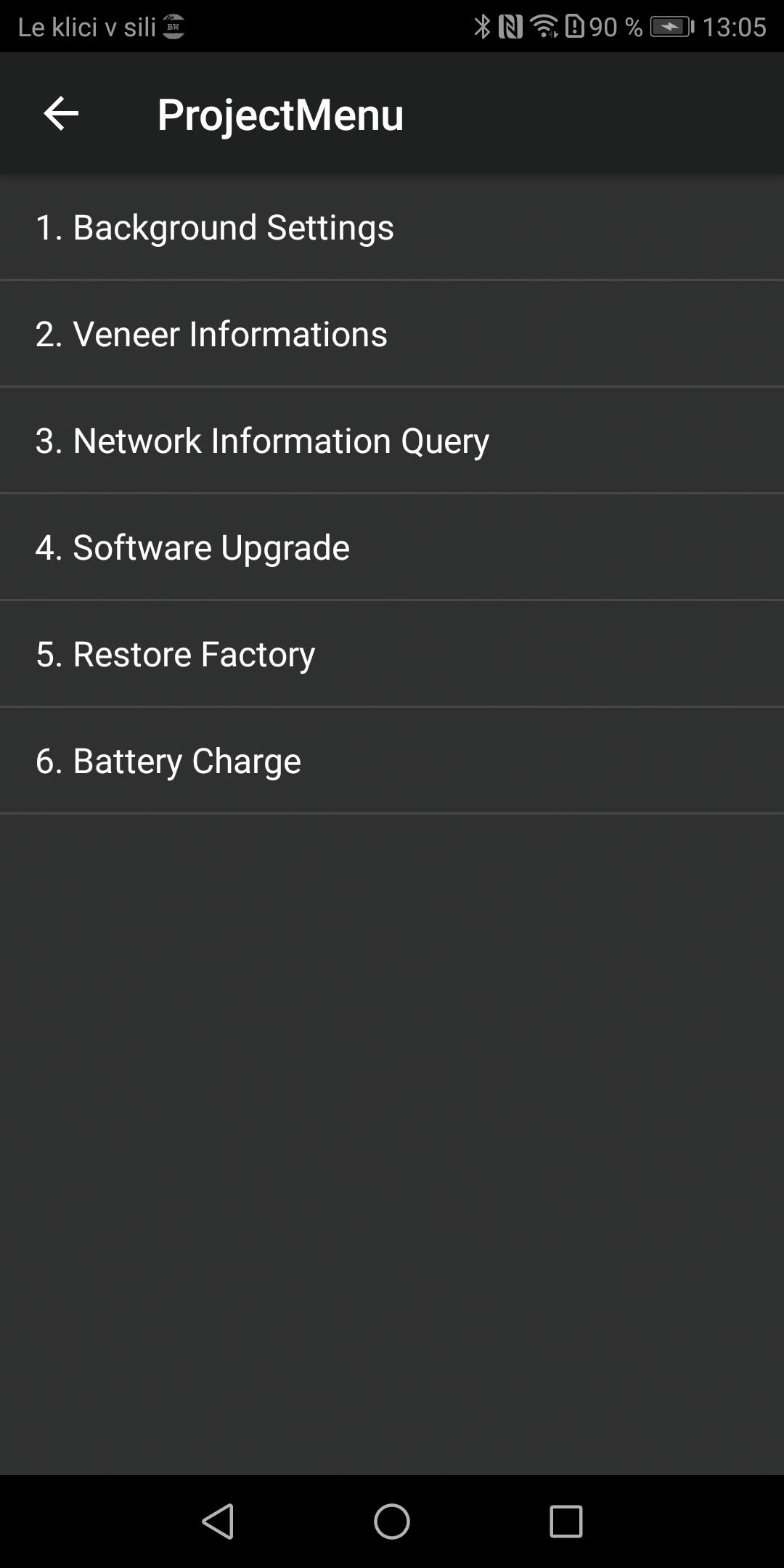Show recent apps

point(566,1521)
